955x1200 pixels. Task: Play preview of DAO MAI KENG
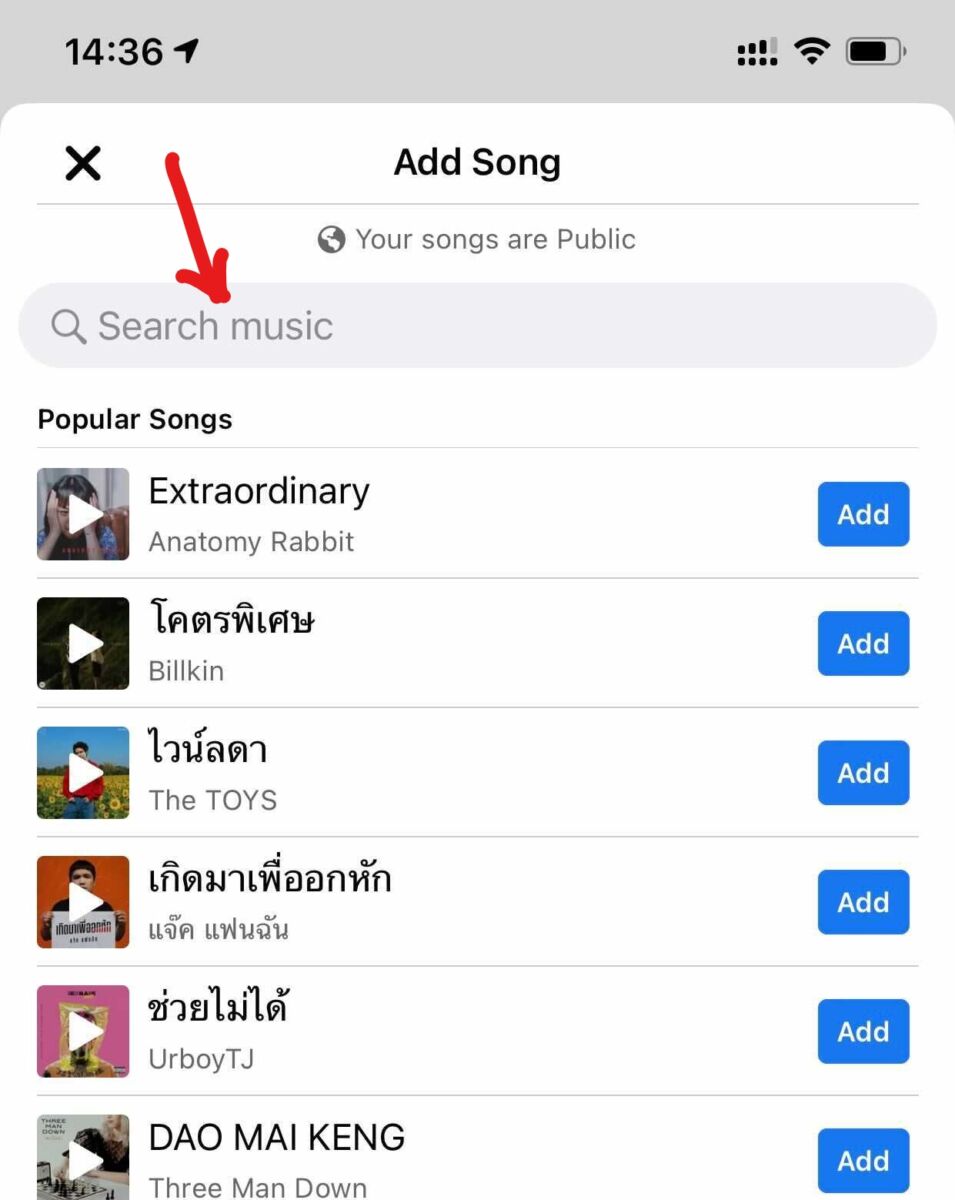[83, 1158]
